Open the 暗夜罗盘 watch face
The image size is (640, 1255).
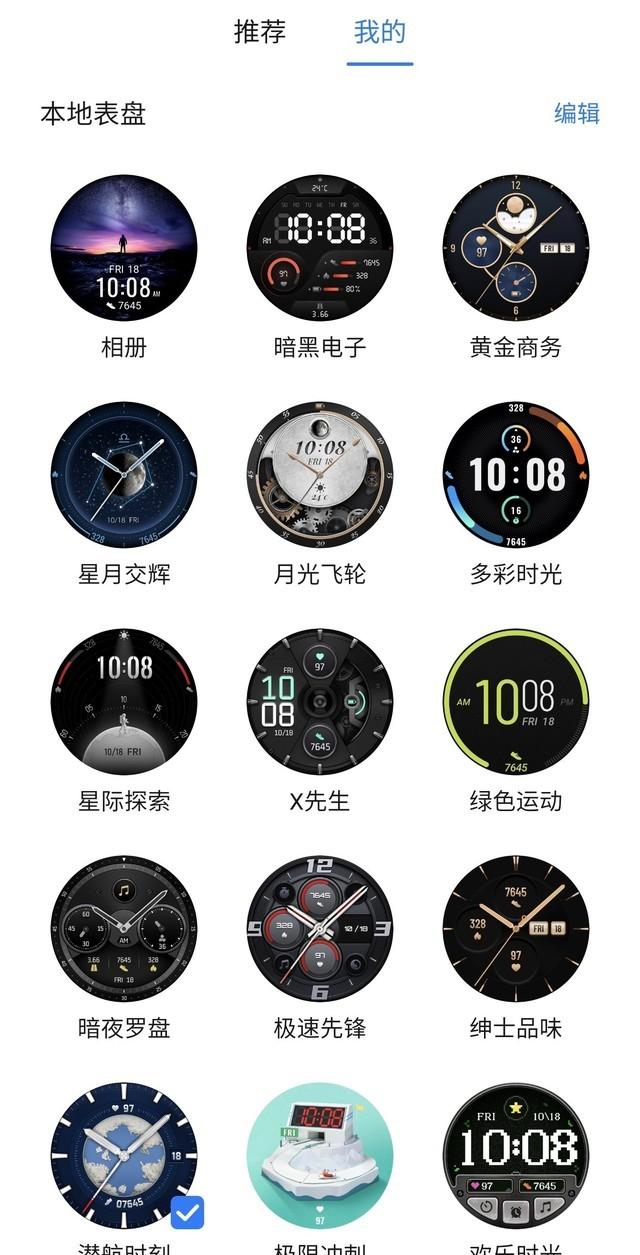[124, 929]
